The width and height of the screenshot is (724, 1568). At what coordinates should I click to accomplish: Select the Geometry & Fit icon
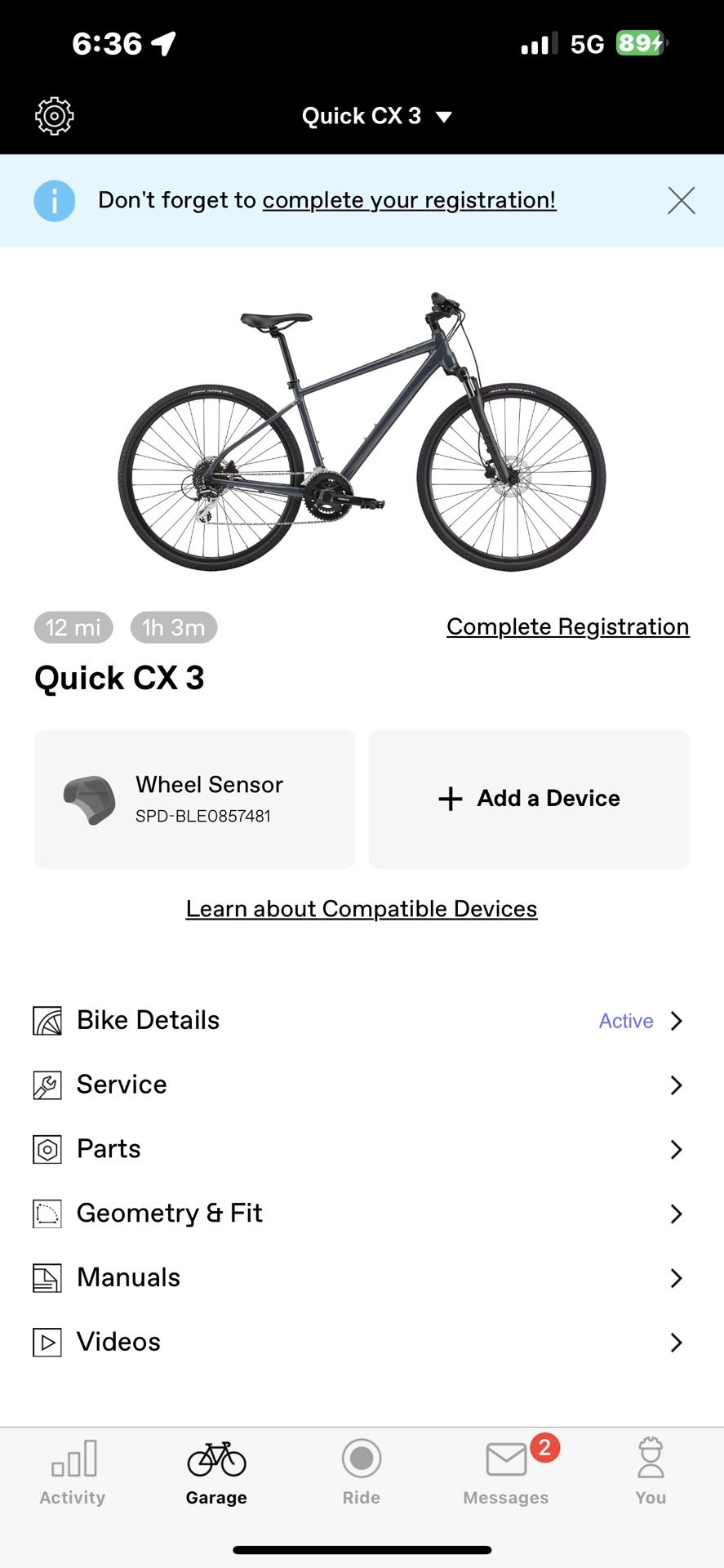[47, 1213]
